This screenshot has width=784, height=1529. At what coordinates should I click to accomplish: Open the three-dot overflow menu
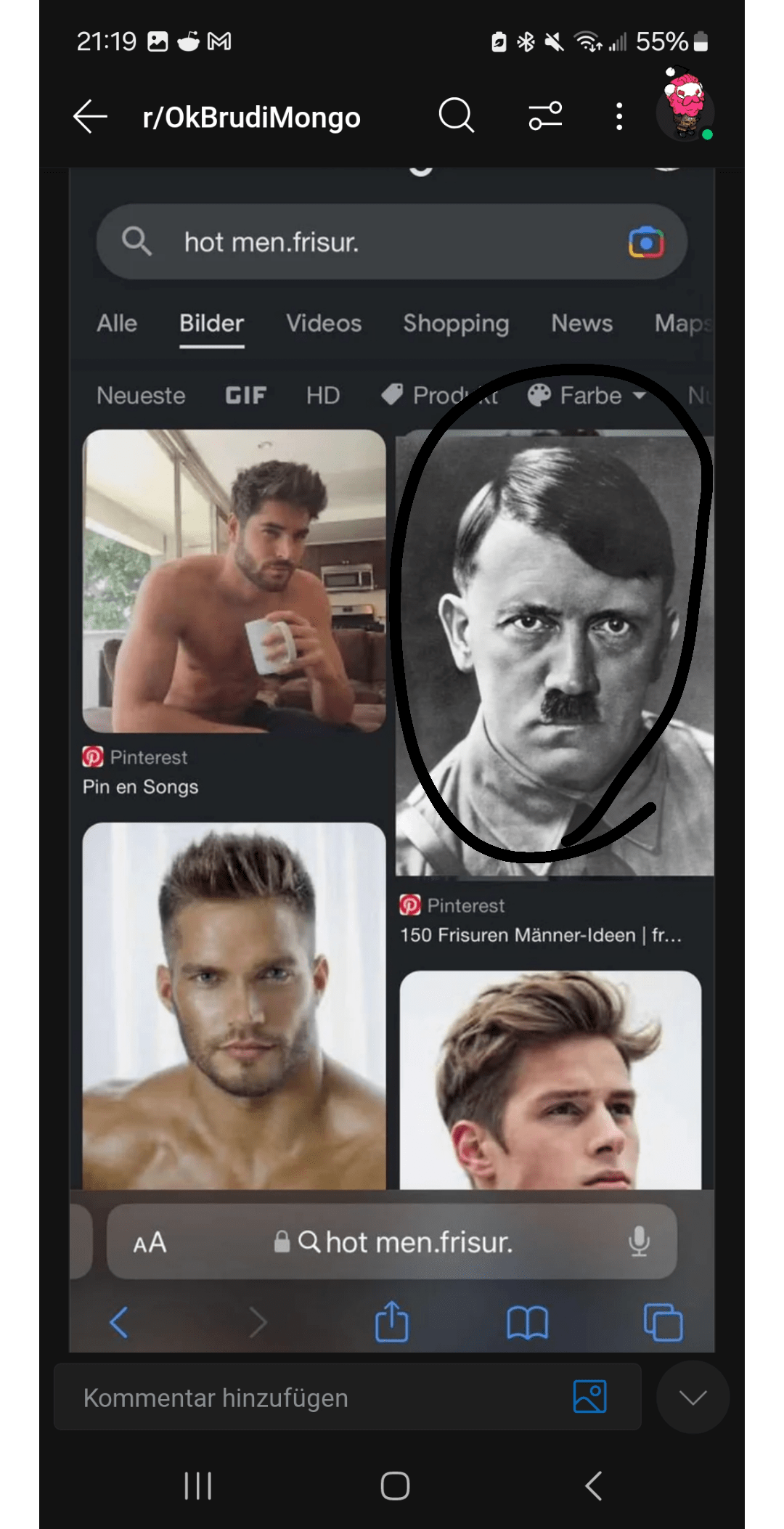[619, 116]
